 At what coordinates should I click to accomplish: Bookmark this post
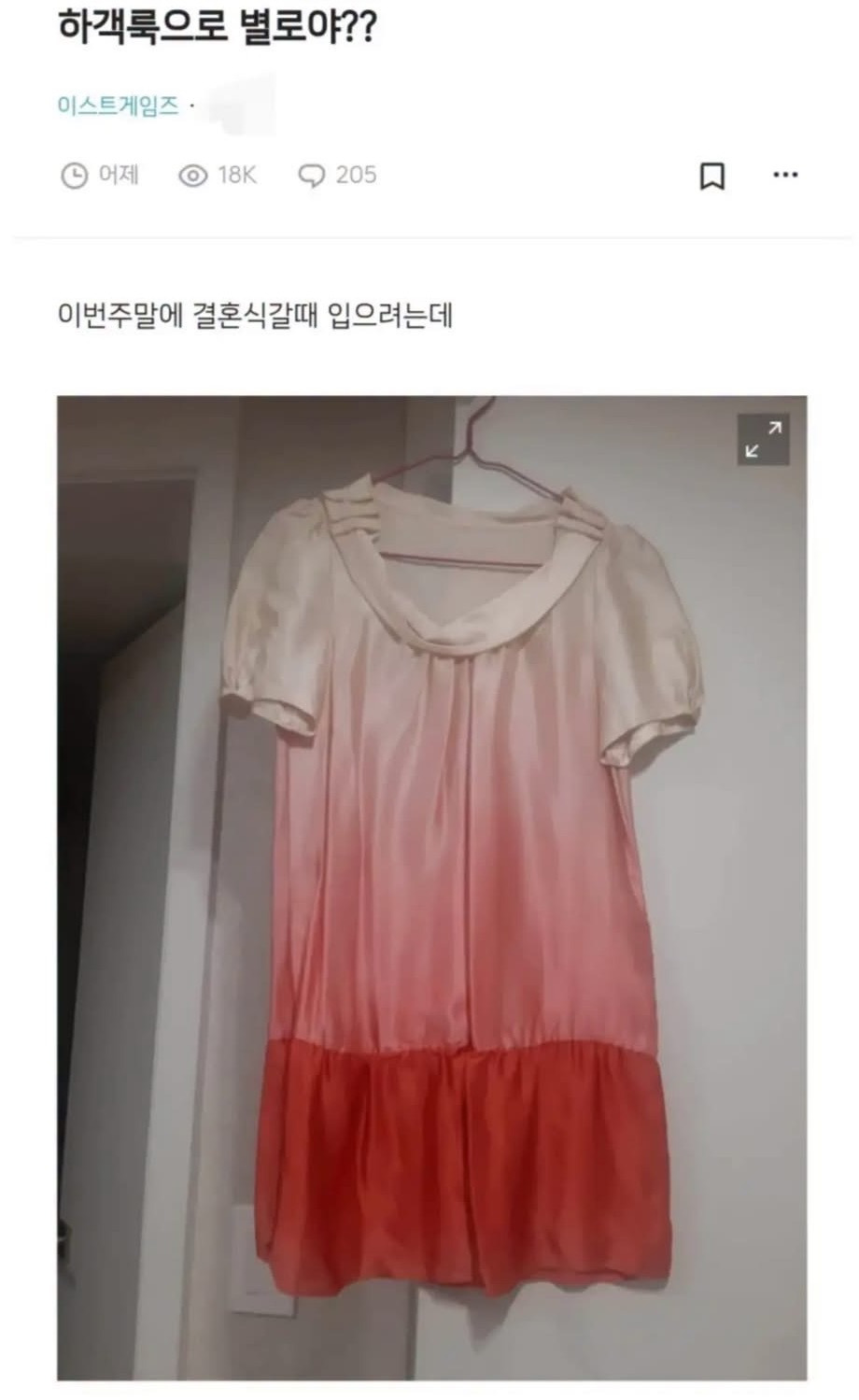(x=712, y=176)
